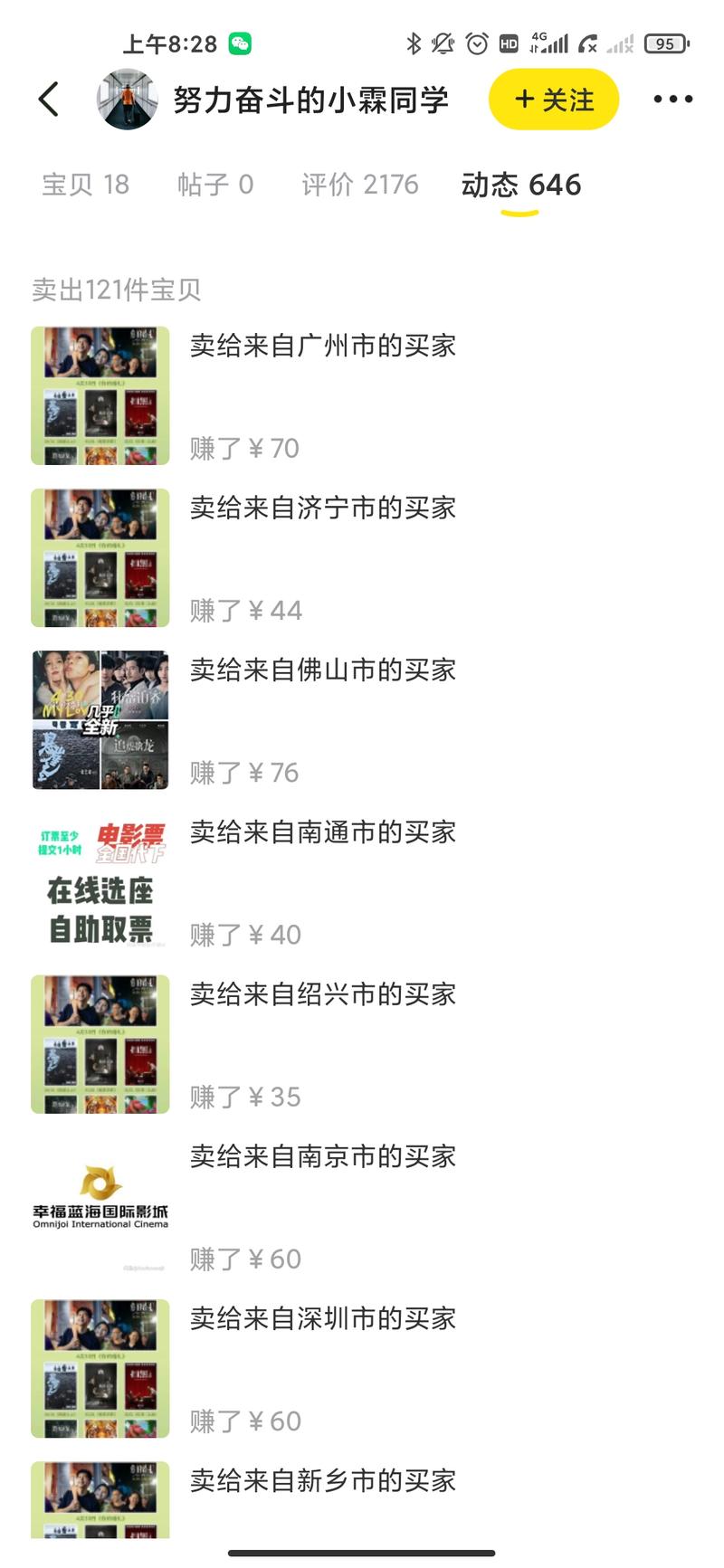724x1568 pixels.
Task: Open the 帖子 0 tab
Action: pyautogui.click(x=215, y=185)
